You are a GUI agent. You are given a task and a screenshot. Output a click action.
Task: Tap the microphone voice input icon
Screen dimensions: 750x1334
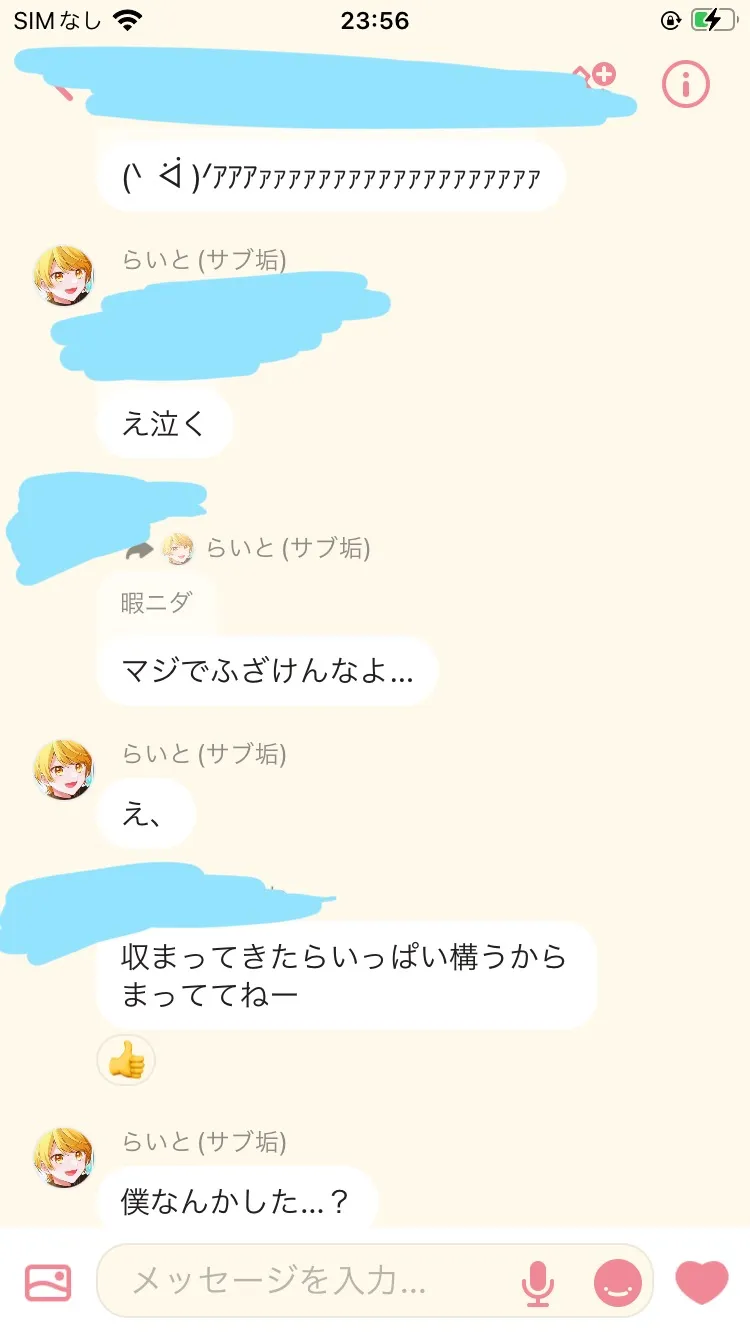click(x=538, y=1283)
